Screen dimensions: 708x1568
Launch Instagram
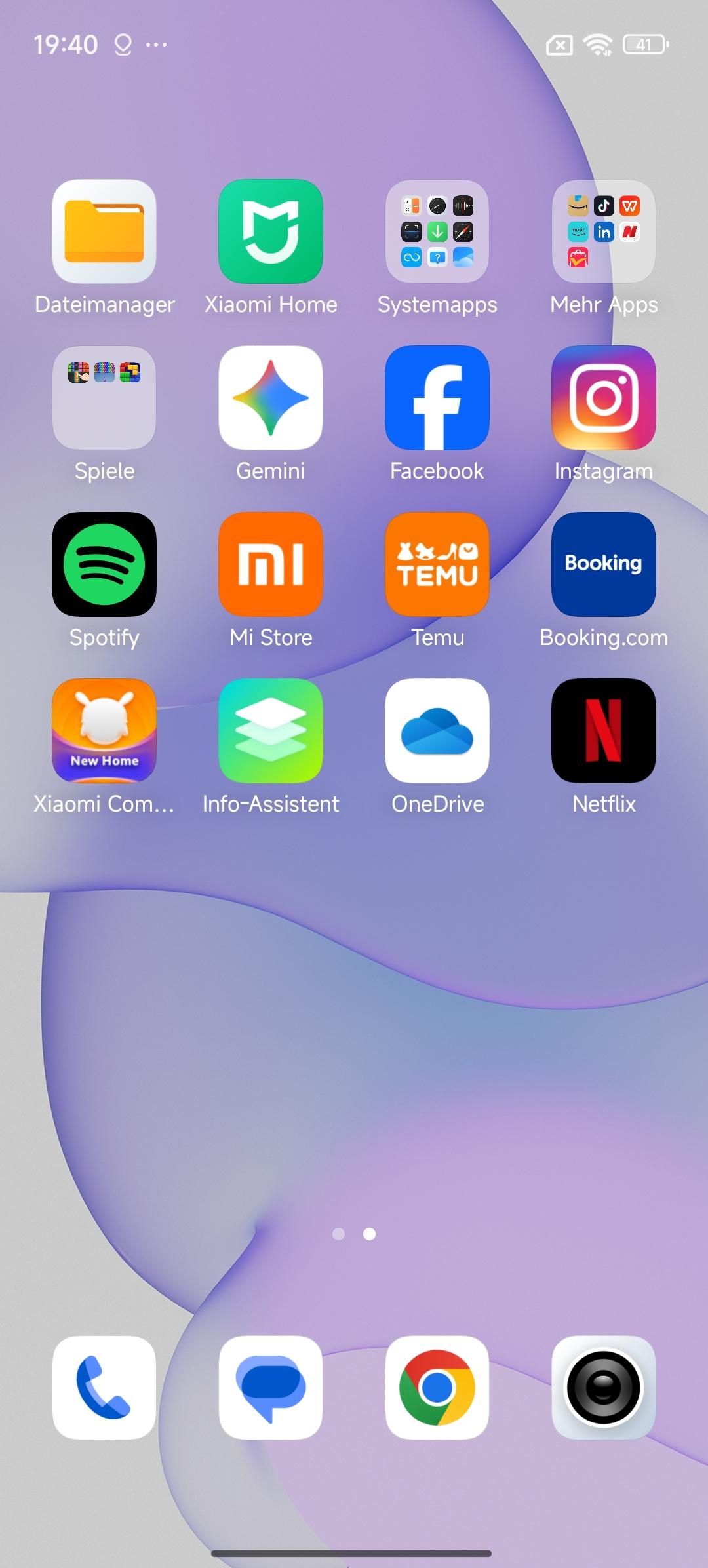(604, 398)
